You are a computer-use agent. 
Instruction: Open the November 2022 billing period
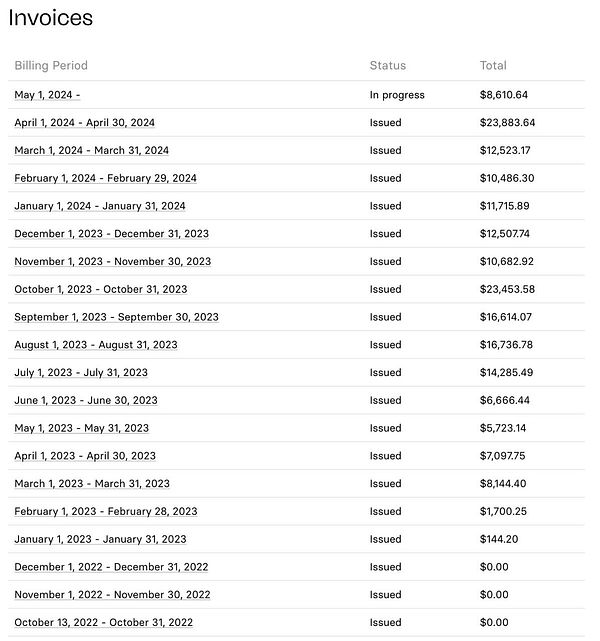coord(112,595)
